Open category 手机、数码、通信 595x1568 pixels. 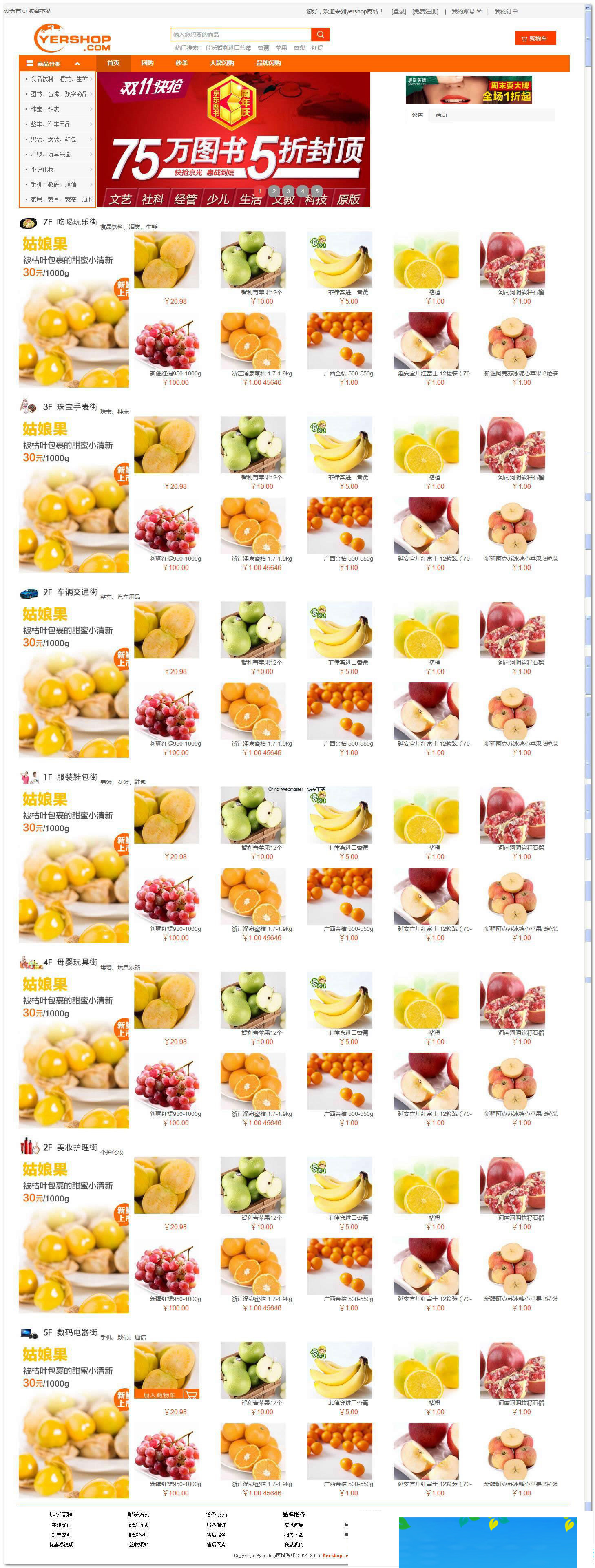pyautogui.click(x=53, y=184)
